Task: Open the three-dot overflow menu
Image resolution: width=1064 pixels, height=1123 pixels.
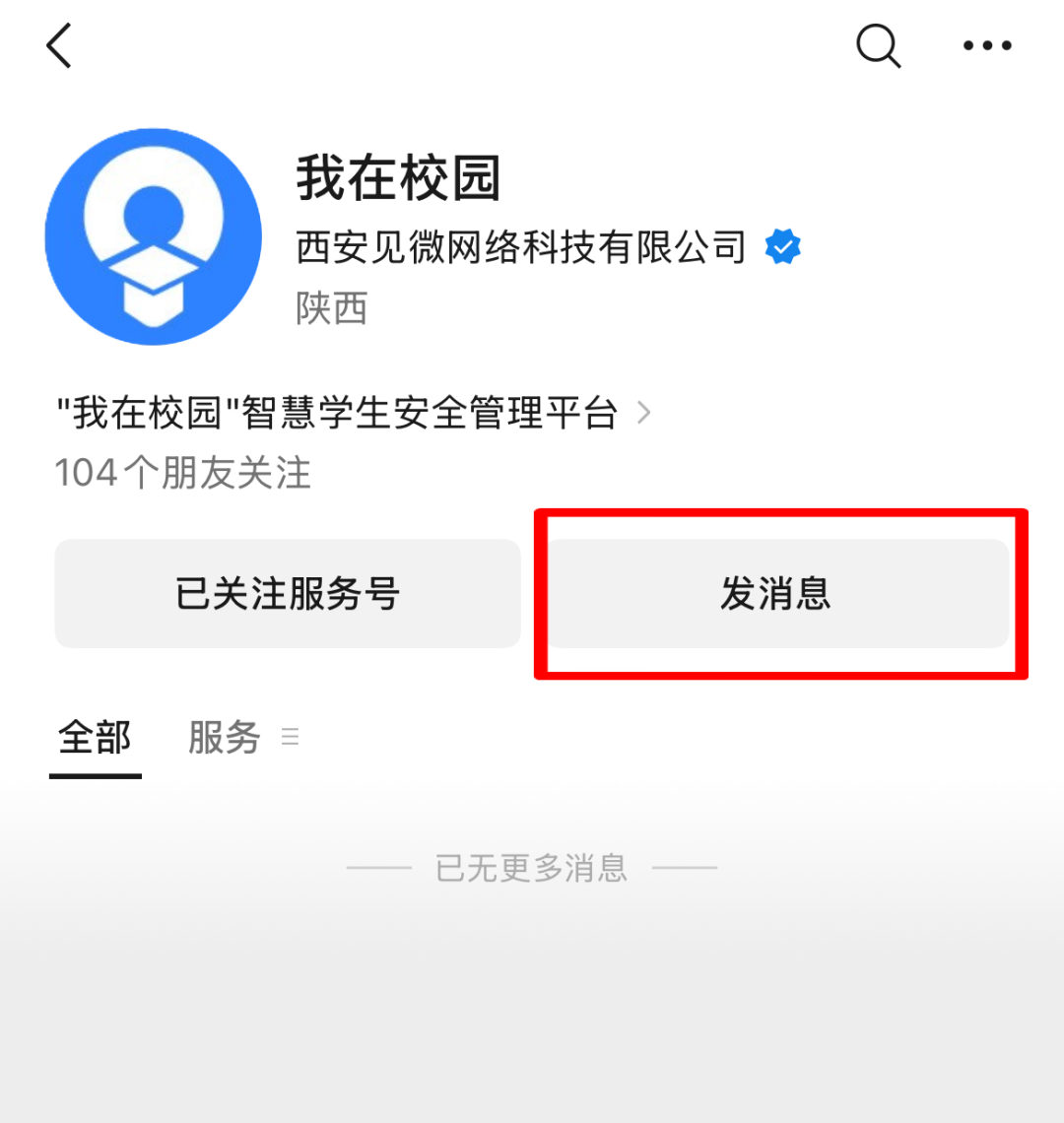Action: pyautogui.click(x=987, y=46)
